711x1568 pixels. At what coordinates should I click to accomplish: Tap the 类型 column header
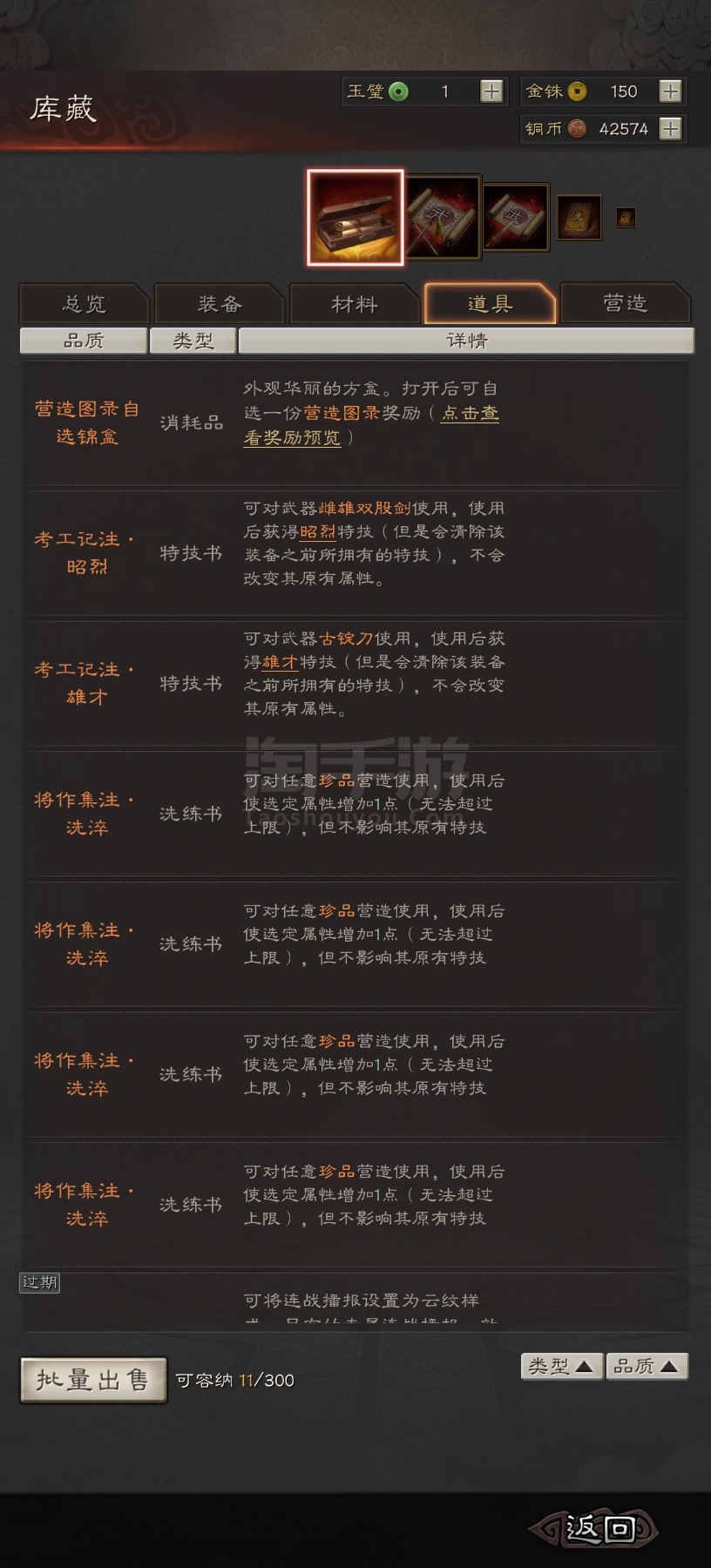coord(193,341)
